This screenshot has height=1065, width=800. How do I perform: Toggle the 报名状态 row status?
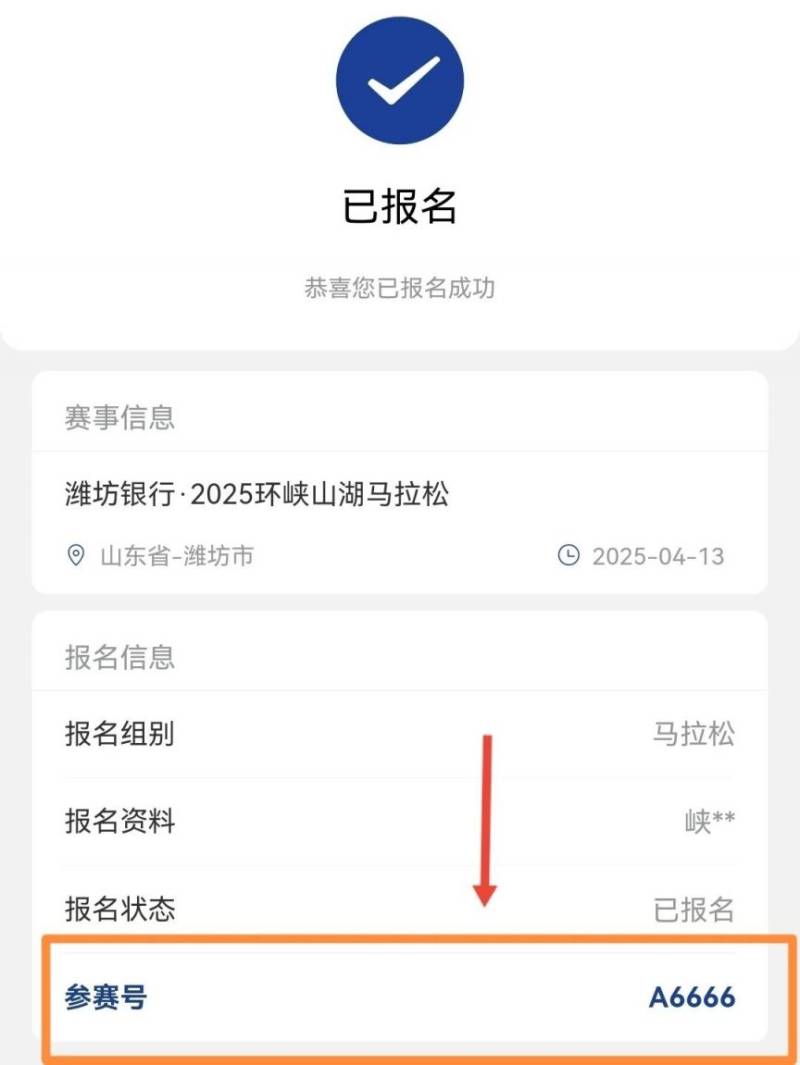pos(400,908)
